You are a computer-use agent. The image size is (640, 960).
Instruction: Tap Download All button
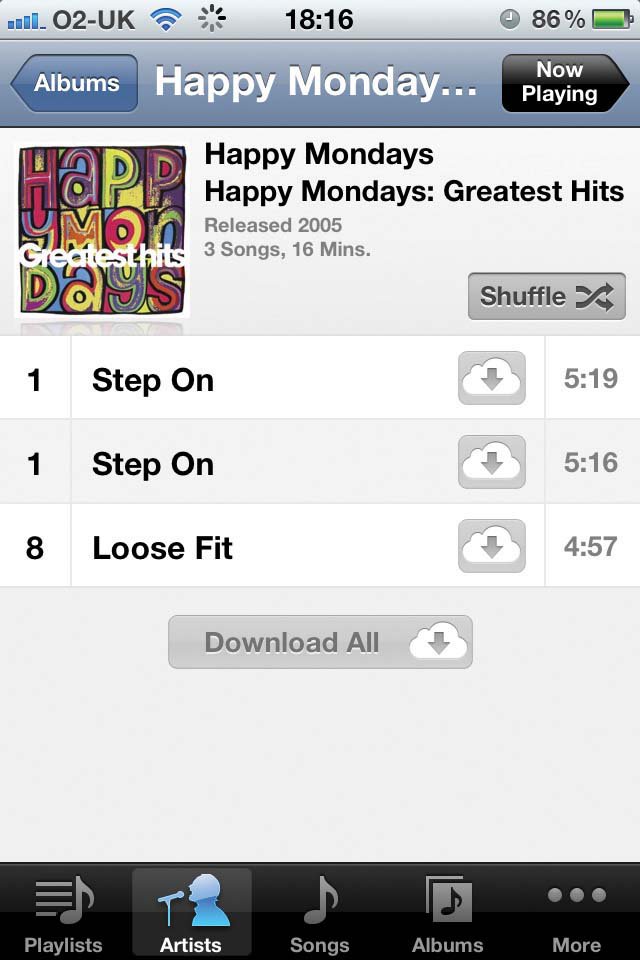coord(320,642)
